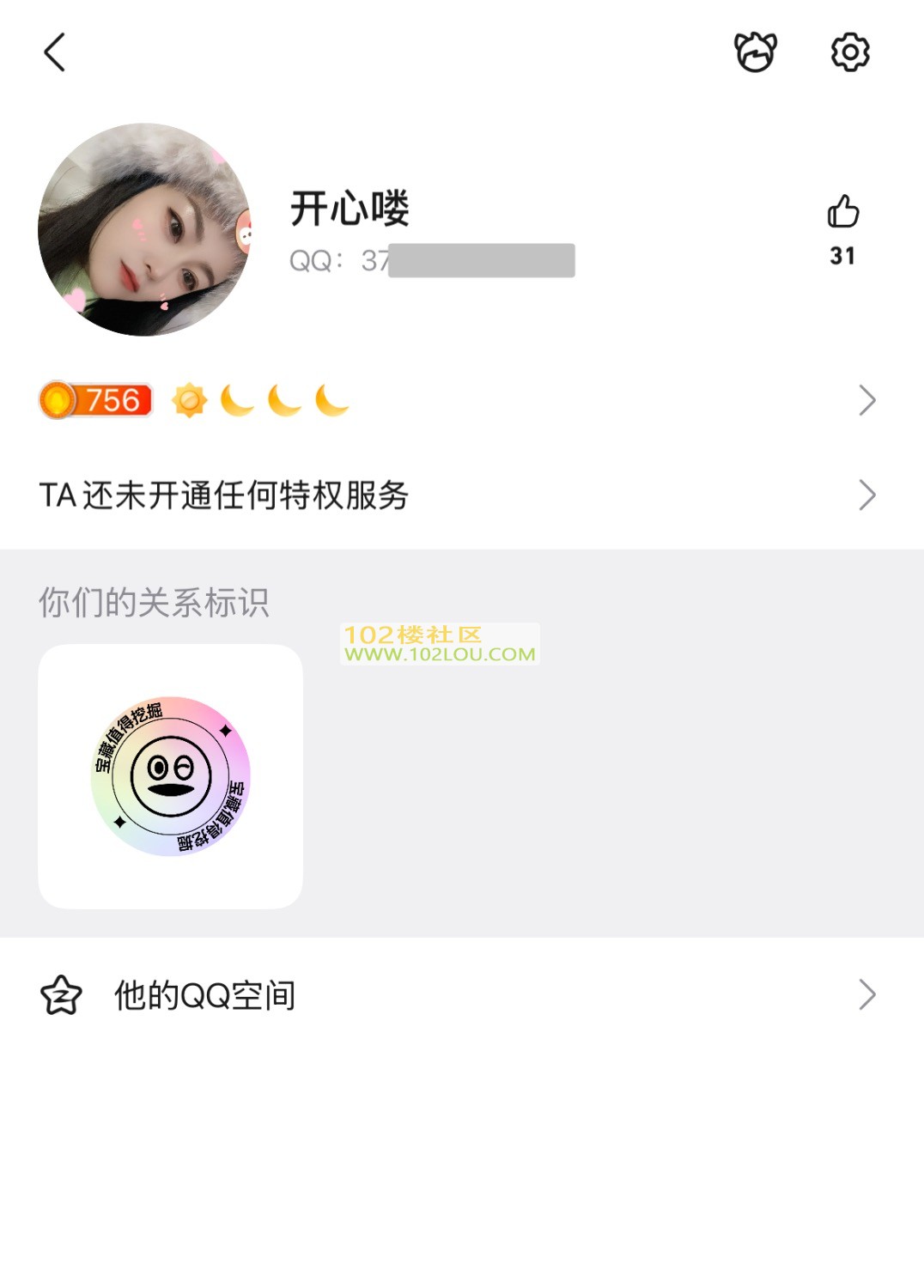Open the bear face icon
Screen dimensions: 924x1288
tap(755, 52)
